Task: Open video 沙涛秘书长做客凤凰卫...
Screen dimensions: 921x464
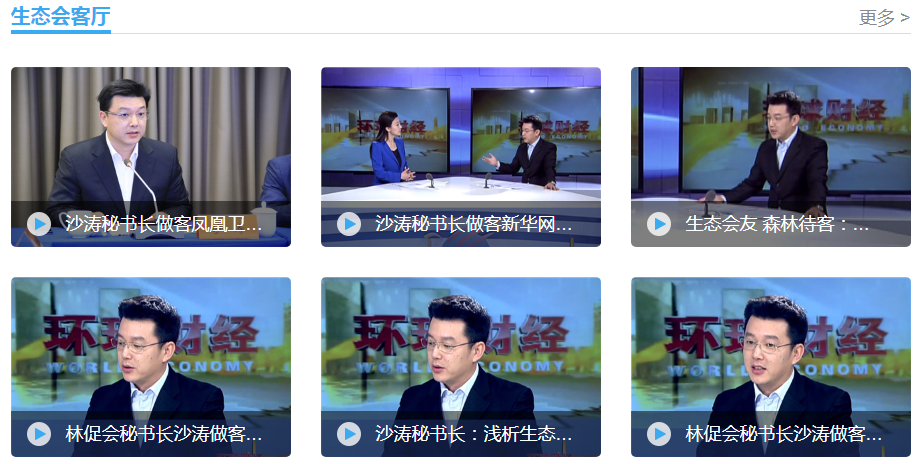Action: (x=151, y=156)
